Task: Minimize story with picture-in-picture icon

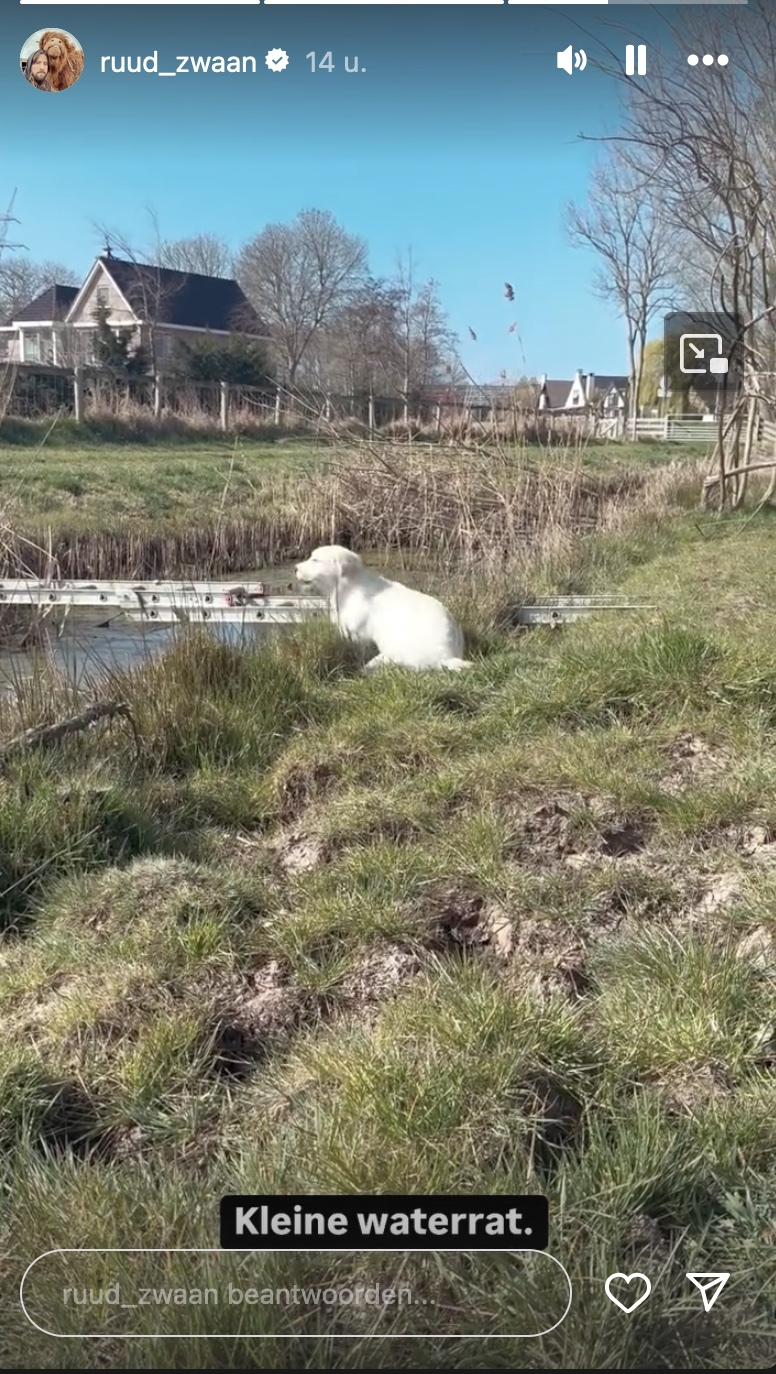Action: (703, 353)
